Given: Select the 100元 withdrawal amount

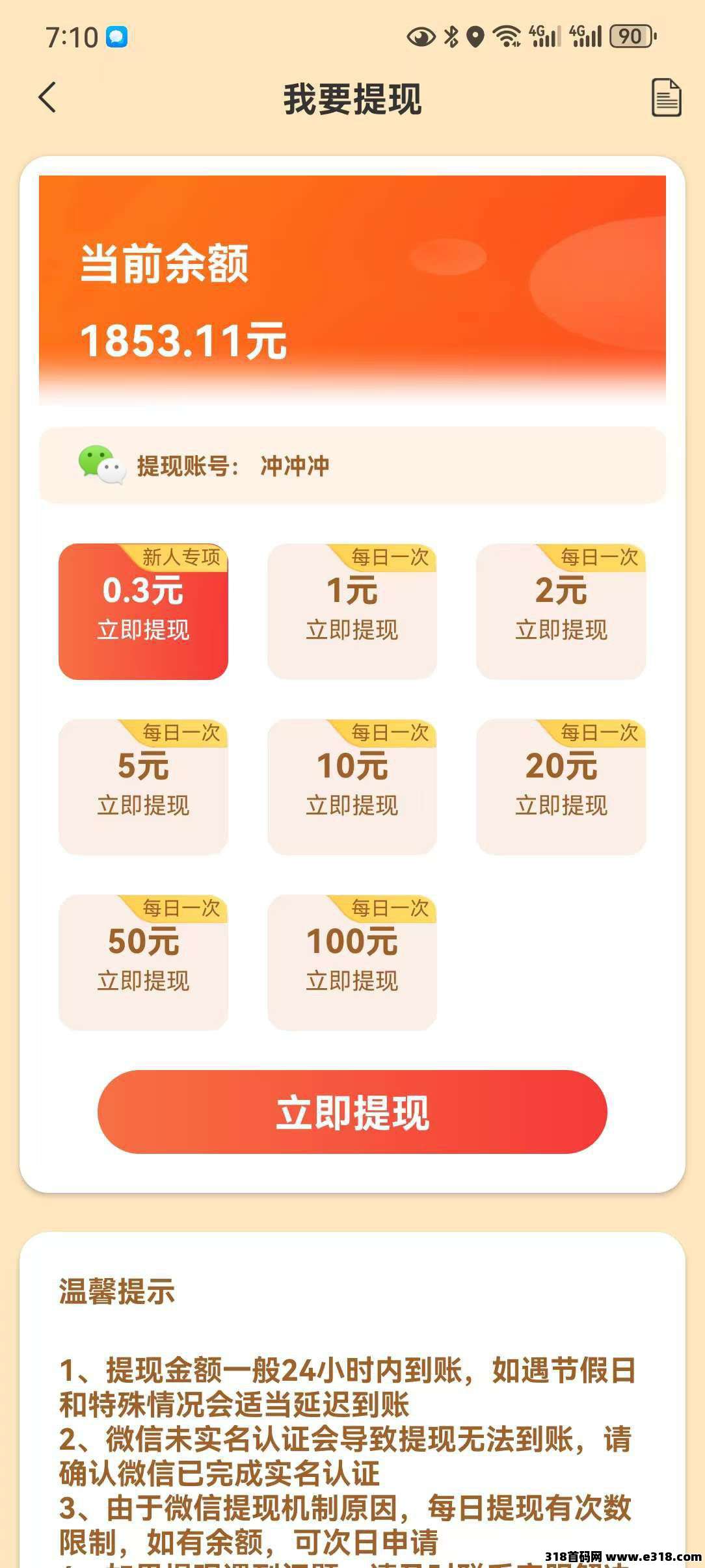Looking at the screenshot, I should [x=352, y=963].
